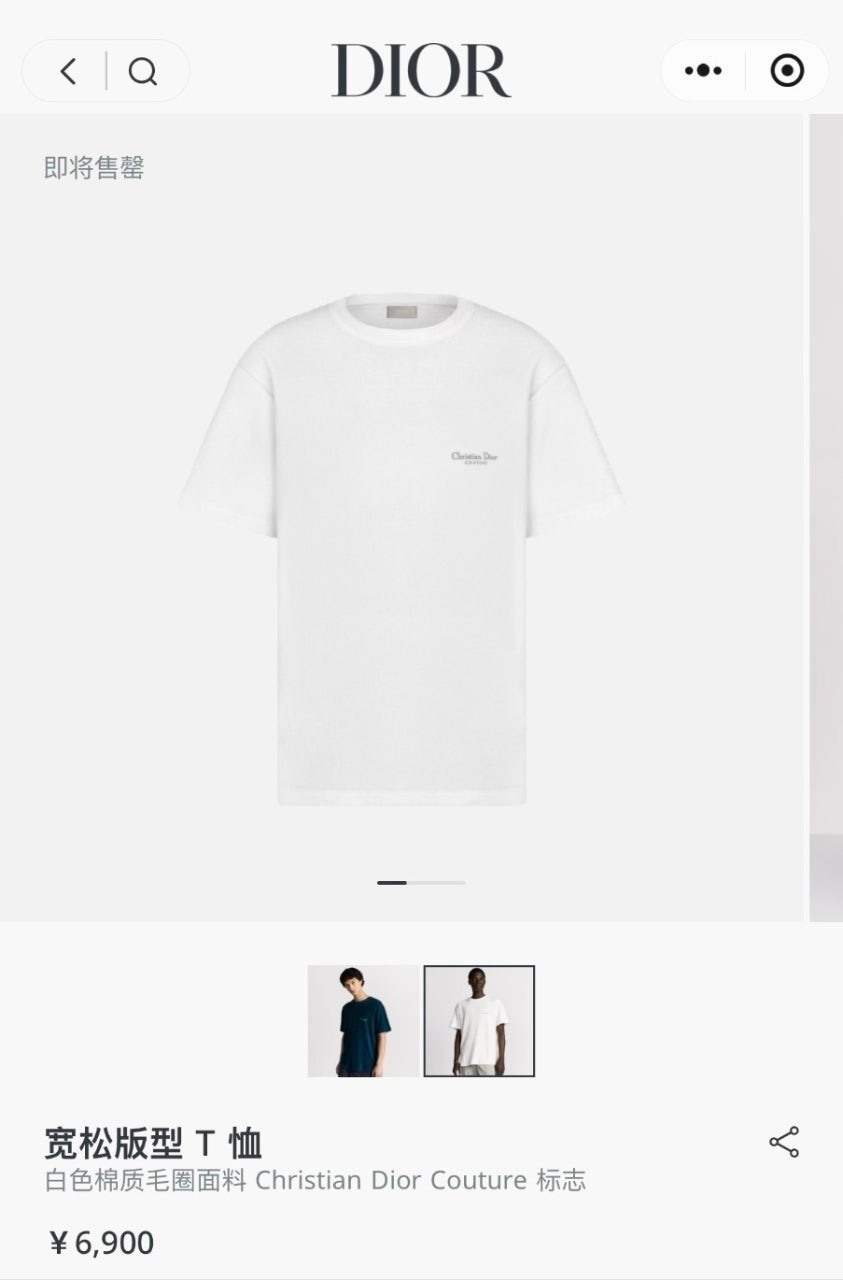The height and width of the screenshot is (1280, 843).
Task: Select the white T-shirt color thumbnail
Action: tap(479, 1021)
